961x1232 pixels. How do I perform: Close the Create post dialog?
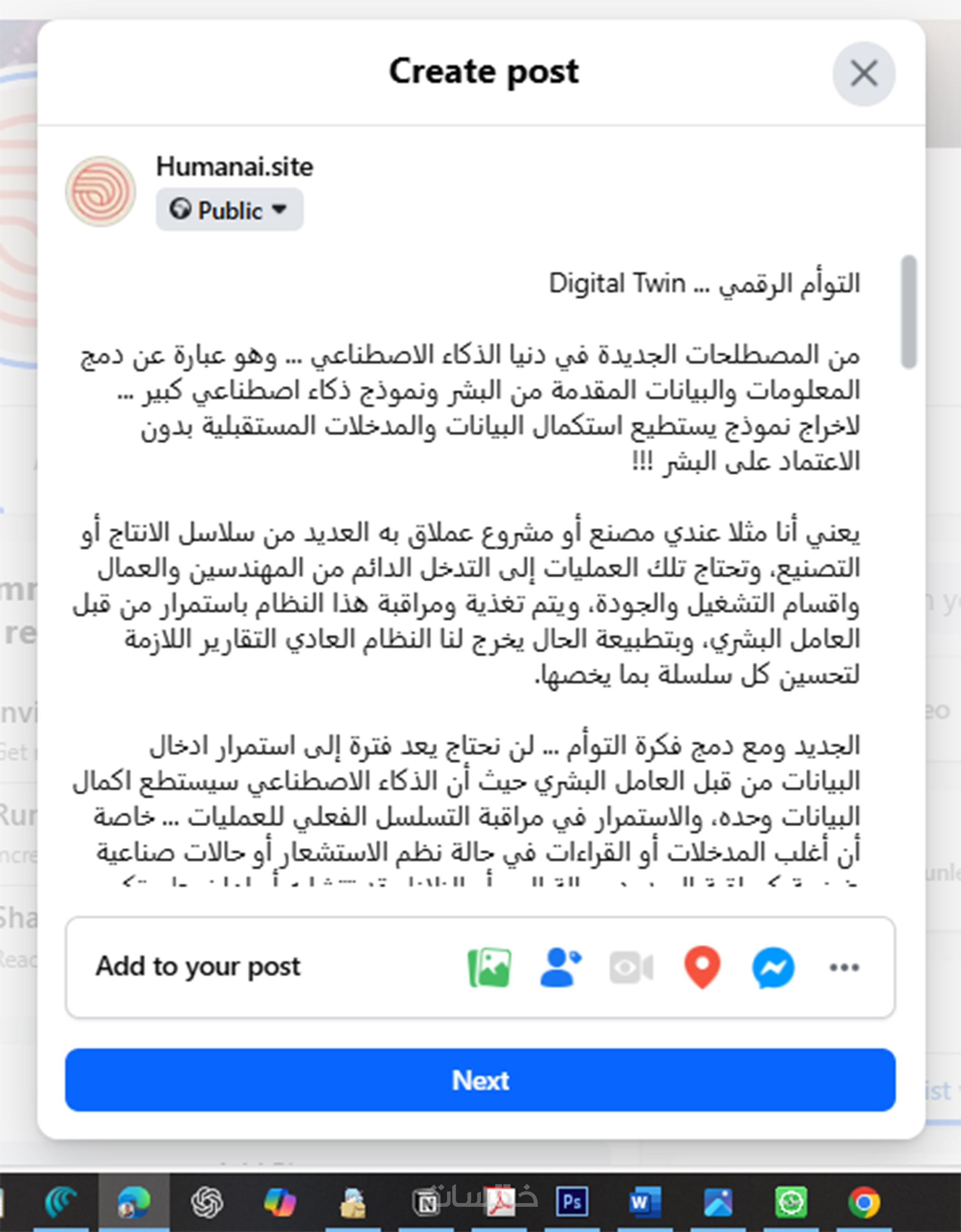pyautogui.click(x=863, y=73)
